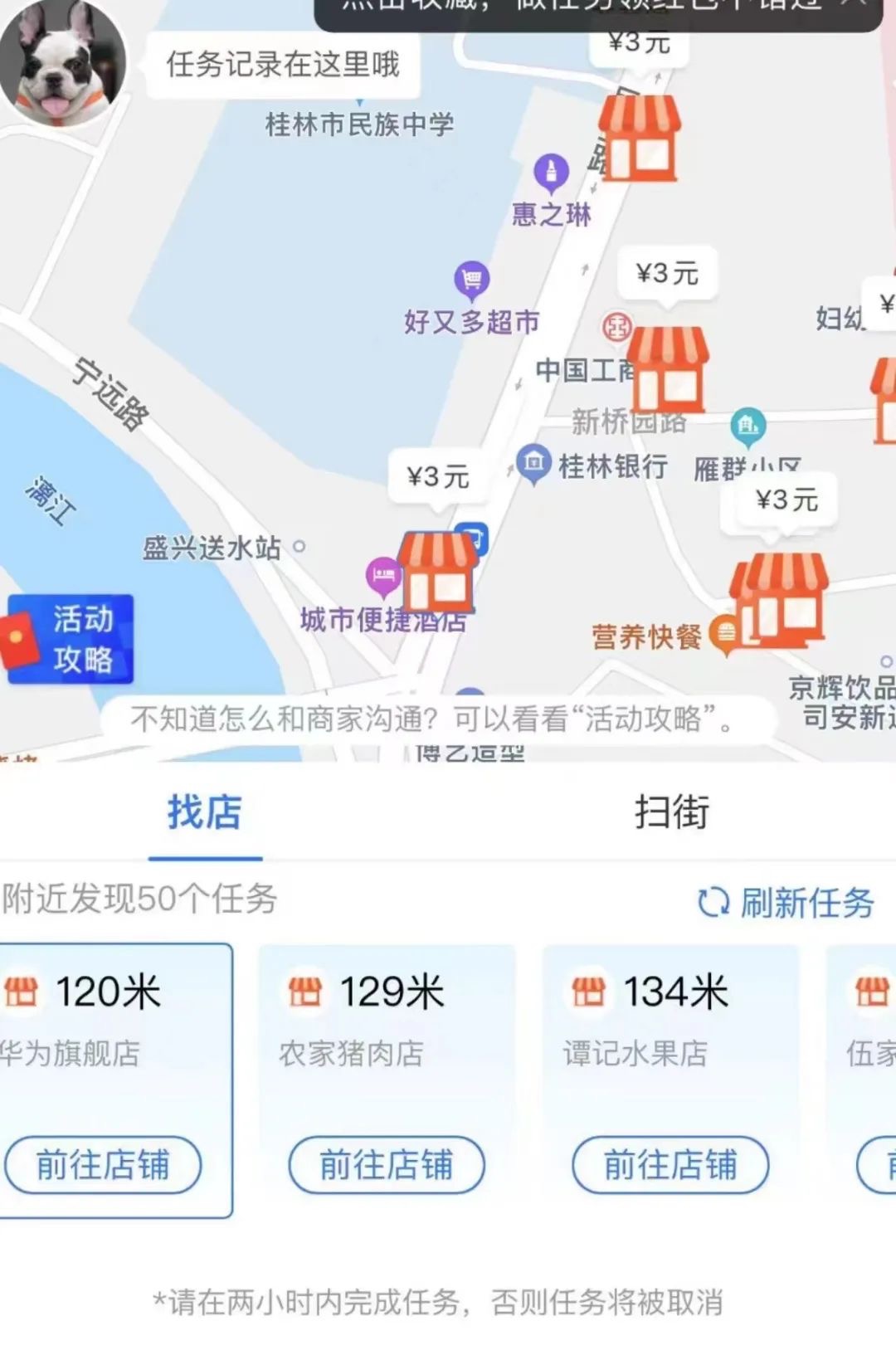Tap the 雁群小区 residential building icon
The height and width of the screenshot is (1360, 896).
tap(747, 424)
